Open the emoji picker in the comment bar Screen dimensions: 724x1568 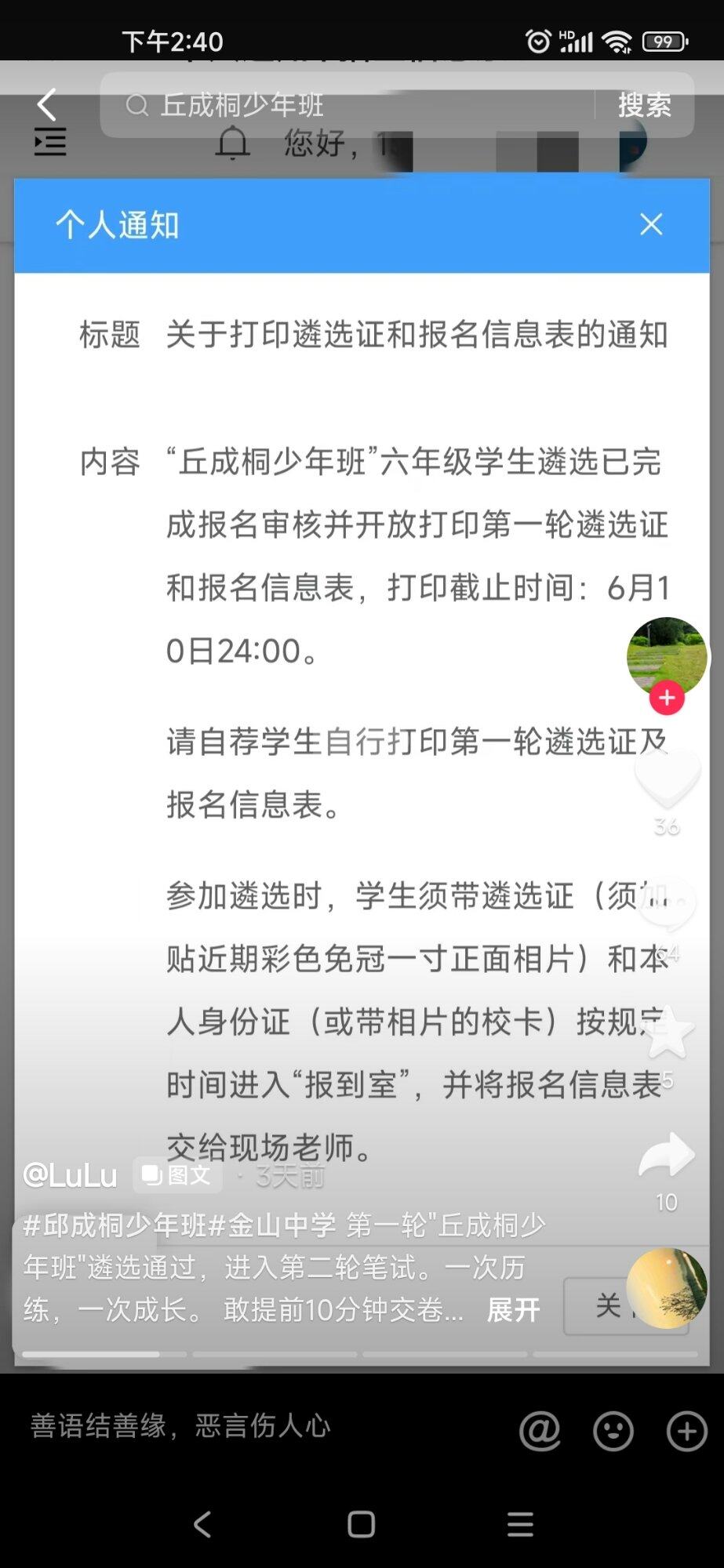[613, 1431]
